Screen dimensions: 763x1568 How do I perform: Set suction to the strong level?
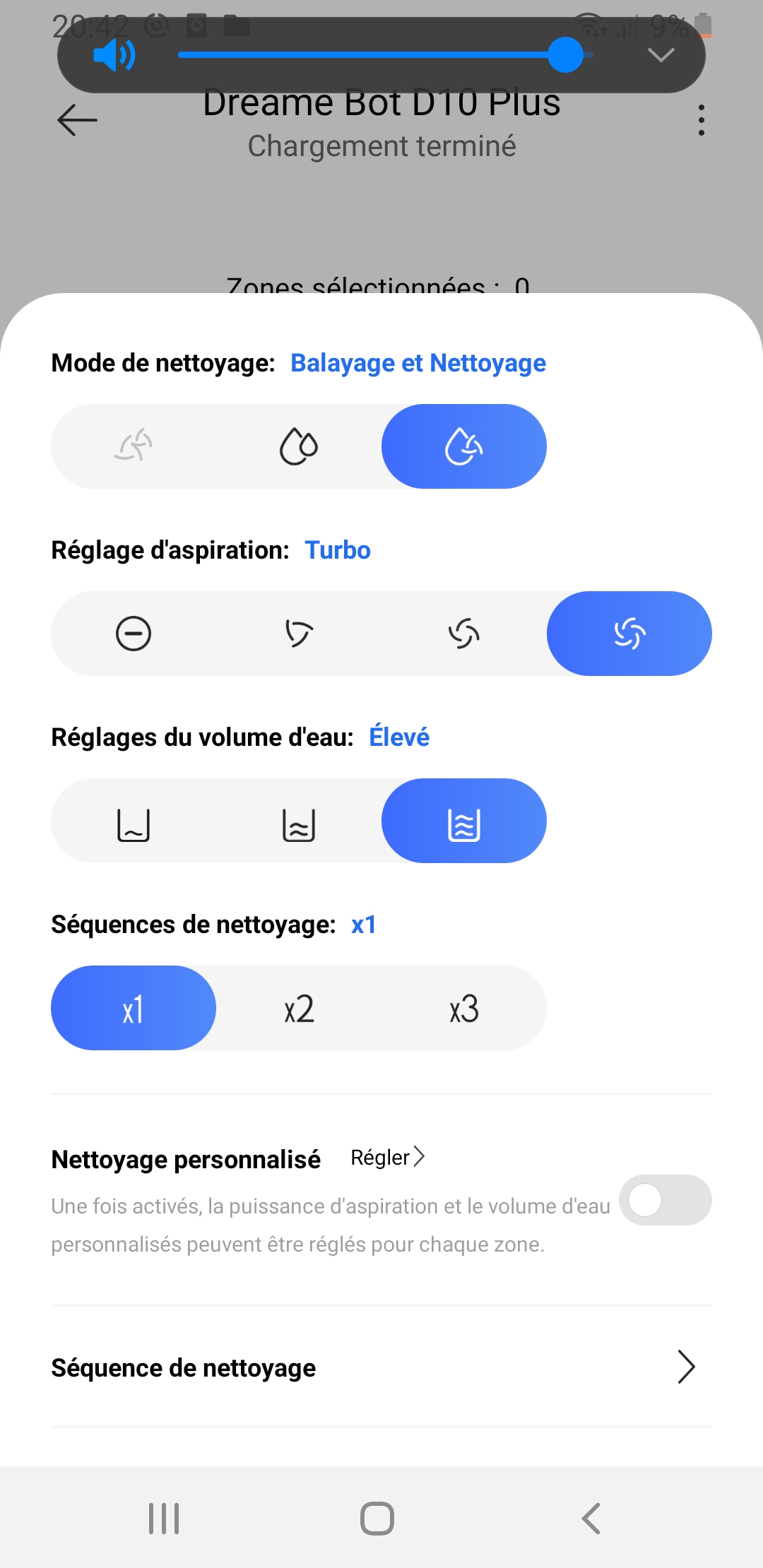pos(464,634)
